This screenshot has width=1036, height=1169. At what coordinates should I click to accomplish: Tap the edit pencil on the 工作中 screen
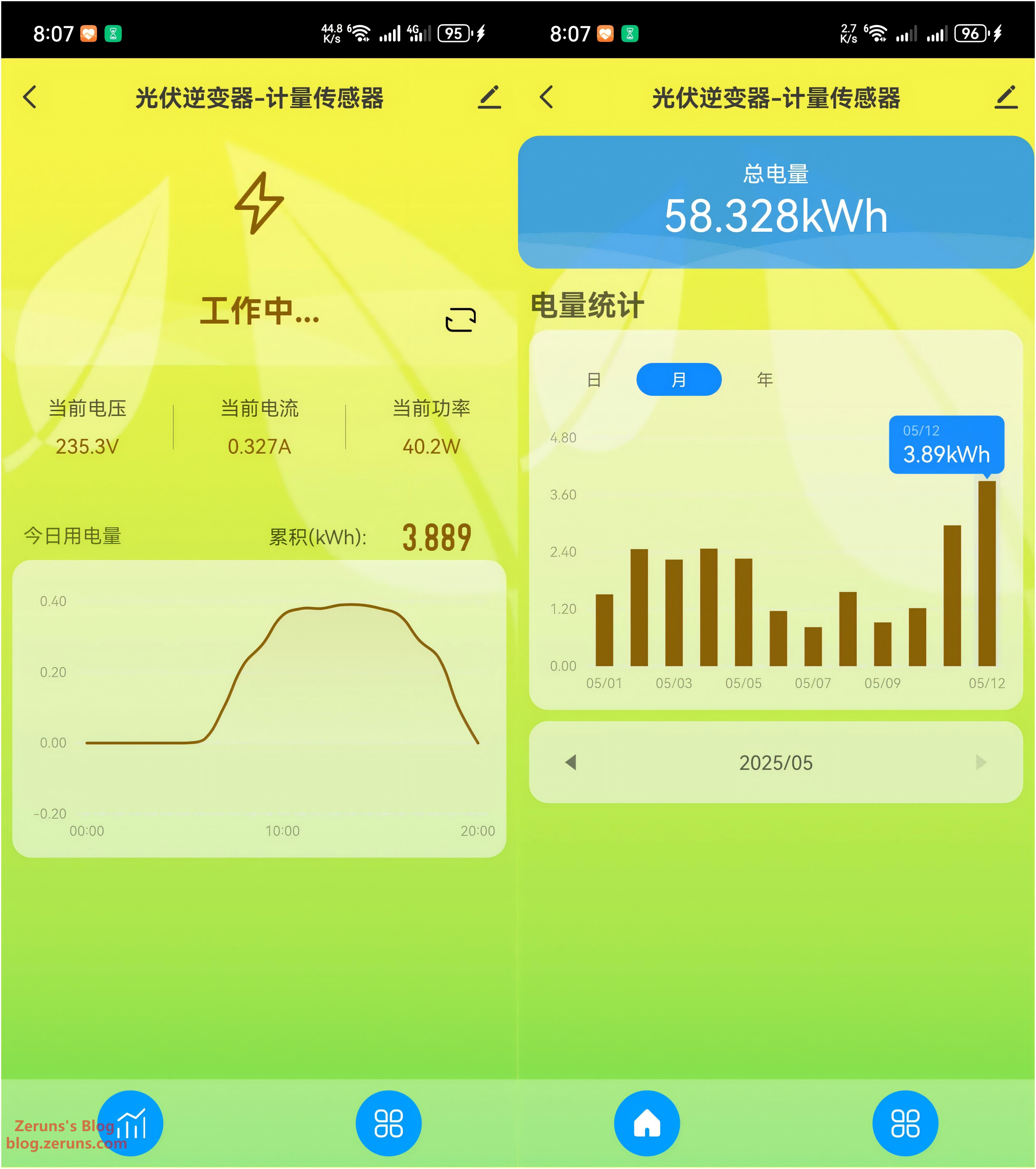pyautogui.click(x=490, y=97)
